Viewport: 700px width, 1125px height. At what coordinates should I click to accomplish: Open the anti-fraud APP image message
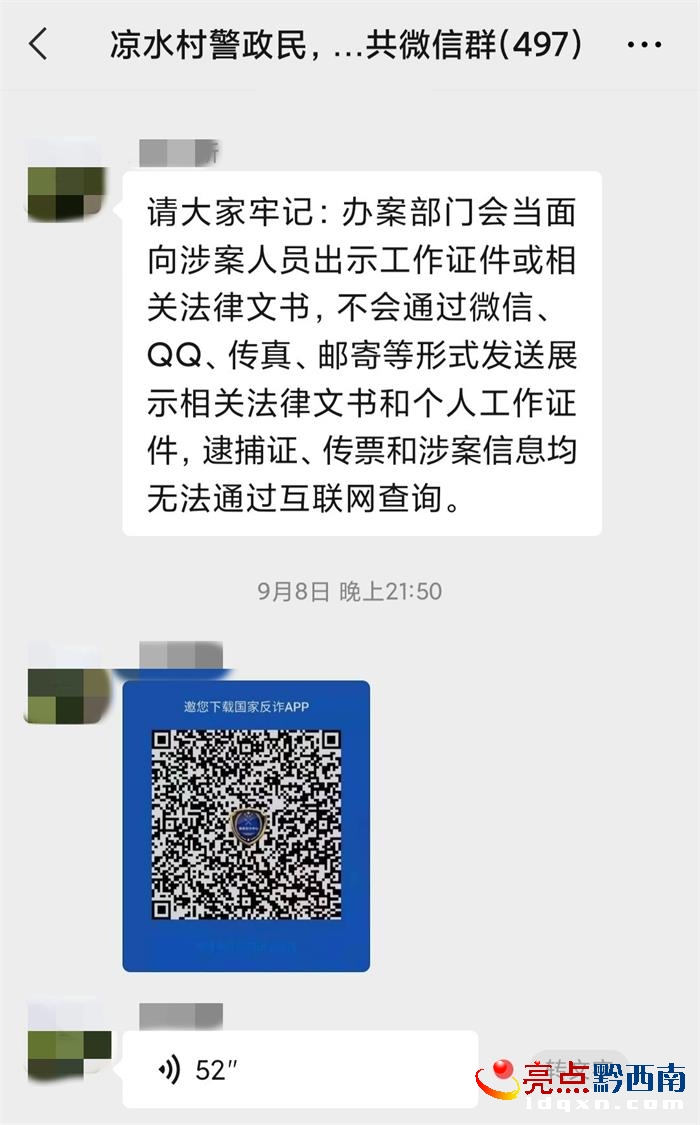[246, 825]
